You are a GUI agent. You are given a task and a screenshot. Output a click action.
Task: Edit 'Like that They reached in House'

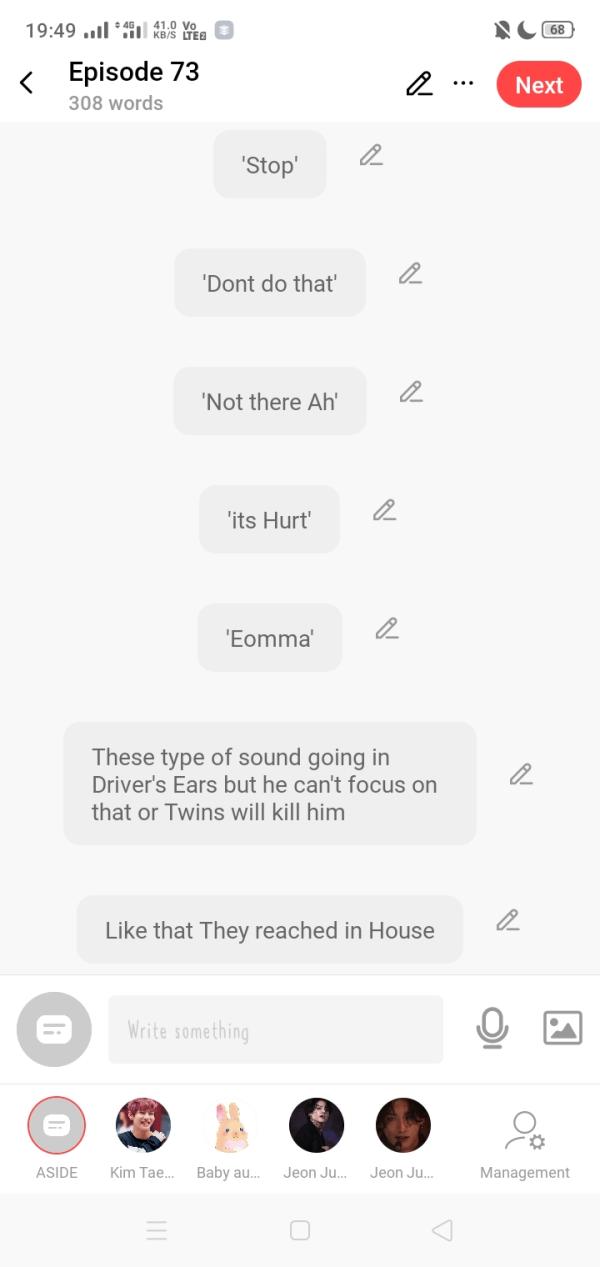(508, 920)
